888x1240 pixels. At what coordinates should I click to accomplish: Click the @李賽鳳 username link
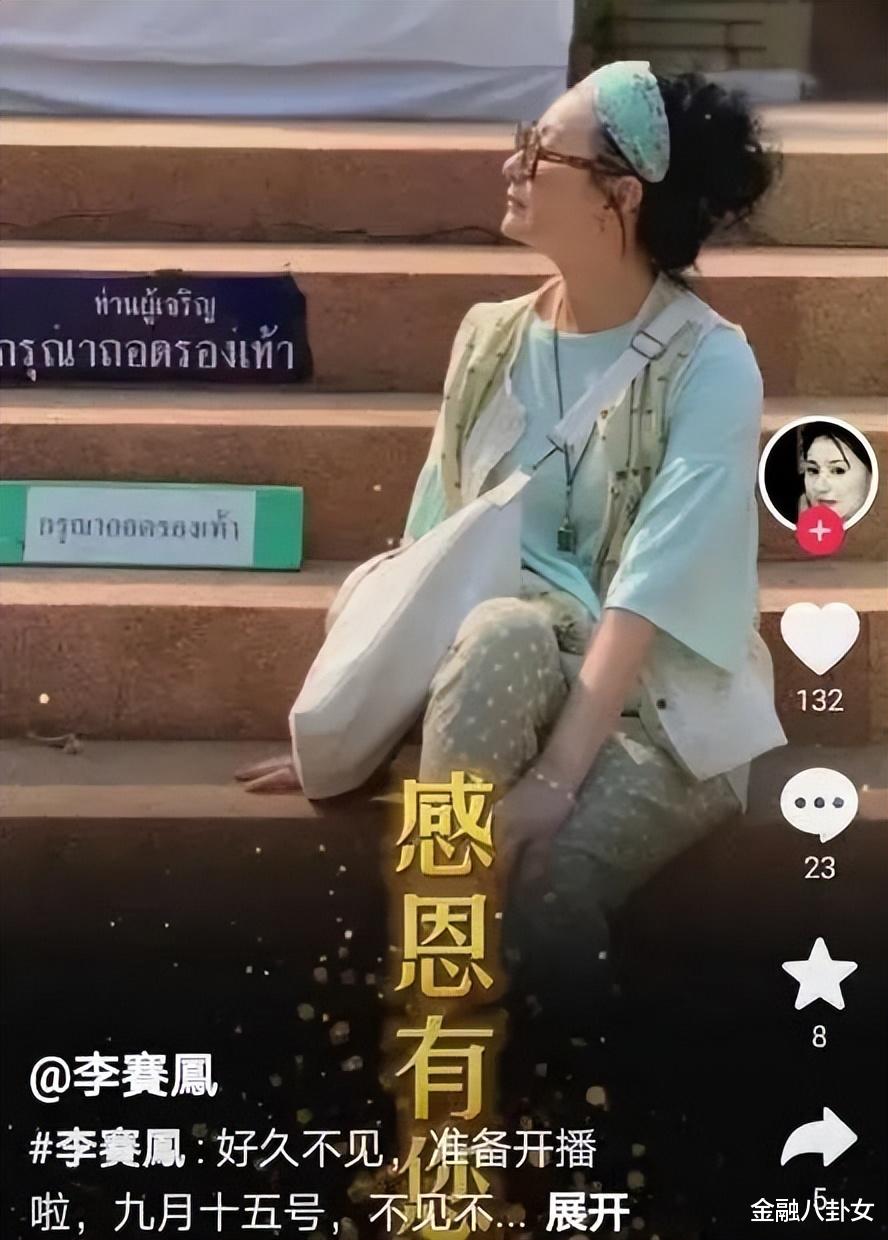tap(110, 1073)
